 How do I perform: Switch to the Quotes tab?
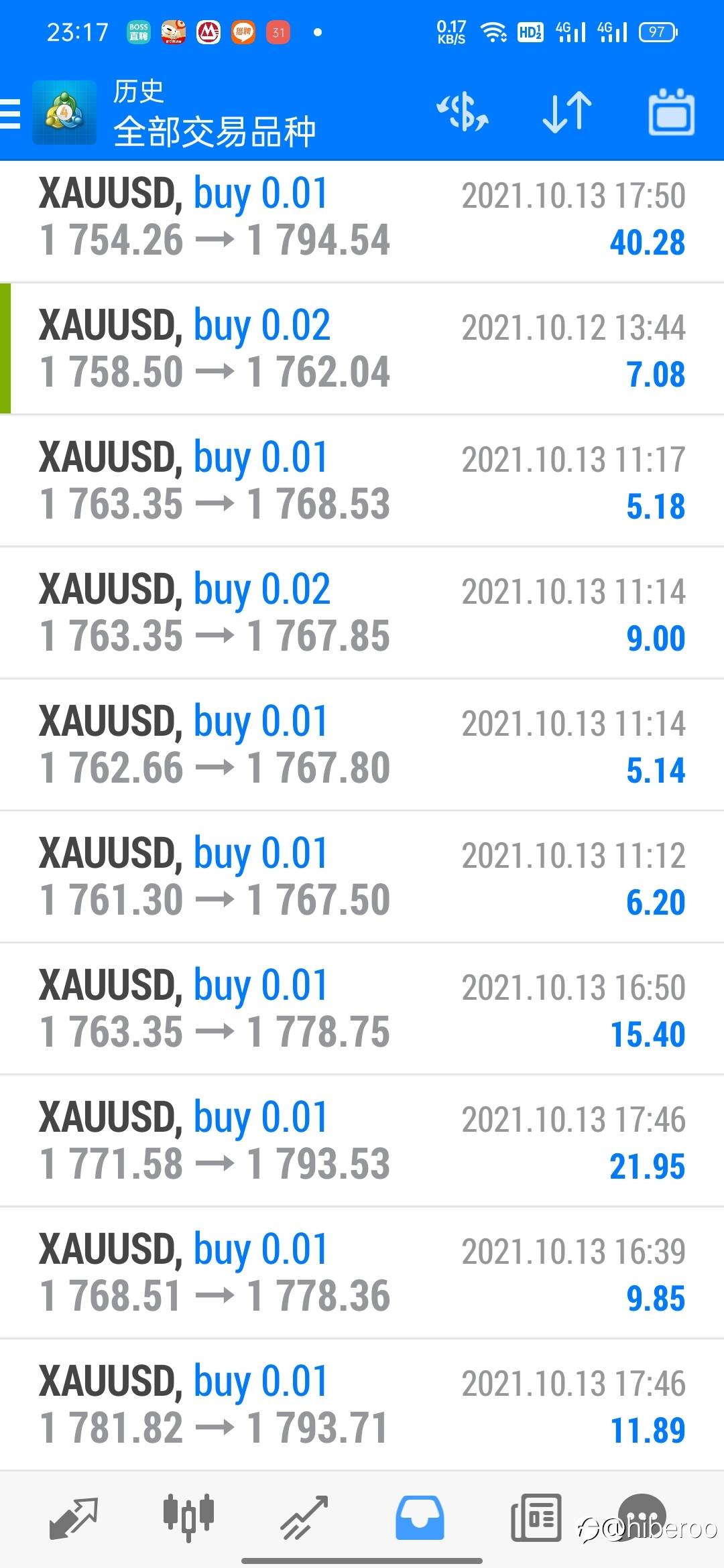pyautogui.click(x=74, y=1517)
